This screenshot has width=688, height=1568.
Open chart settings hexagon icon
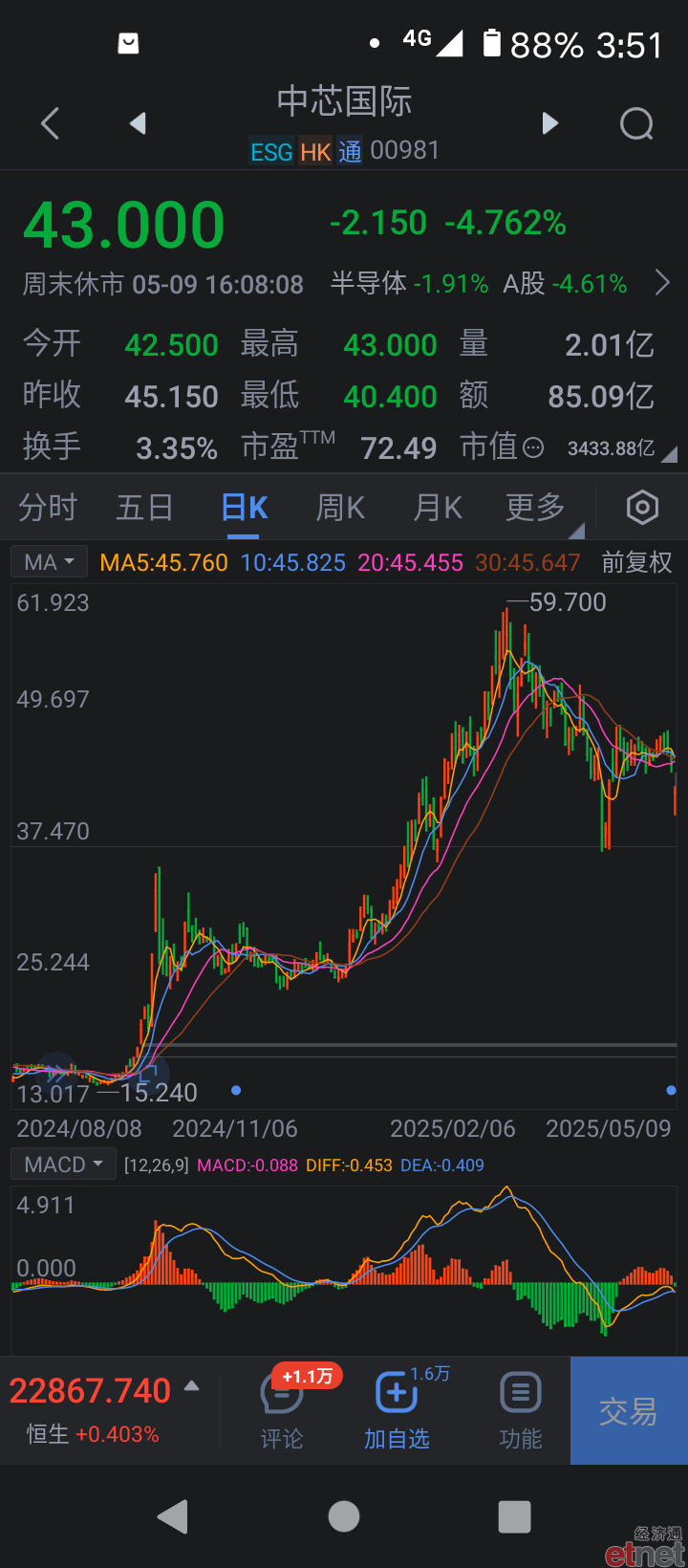pos(642,508)
